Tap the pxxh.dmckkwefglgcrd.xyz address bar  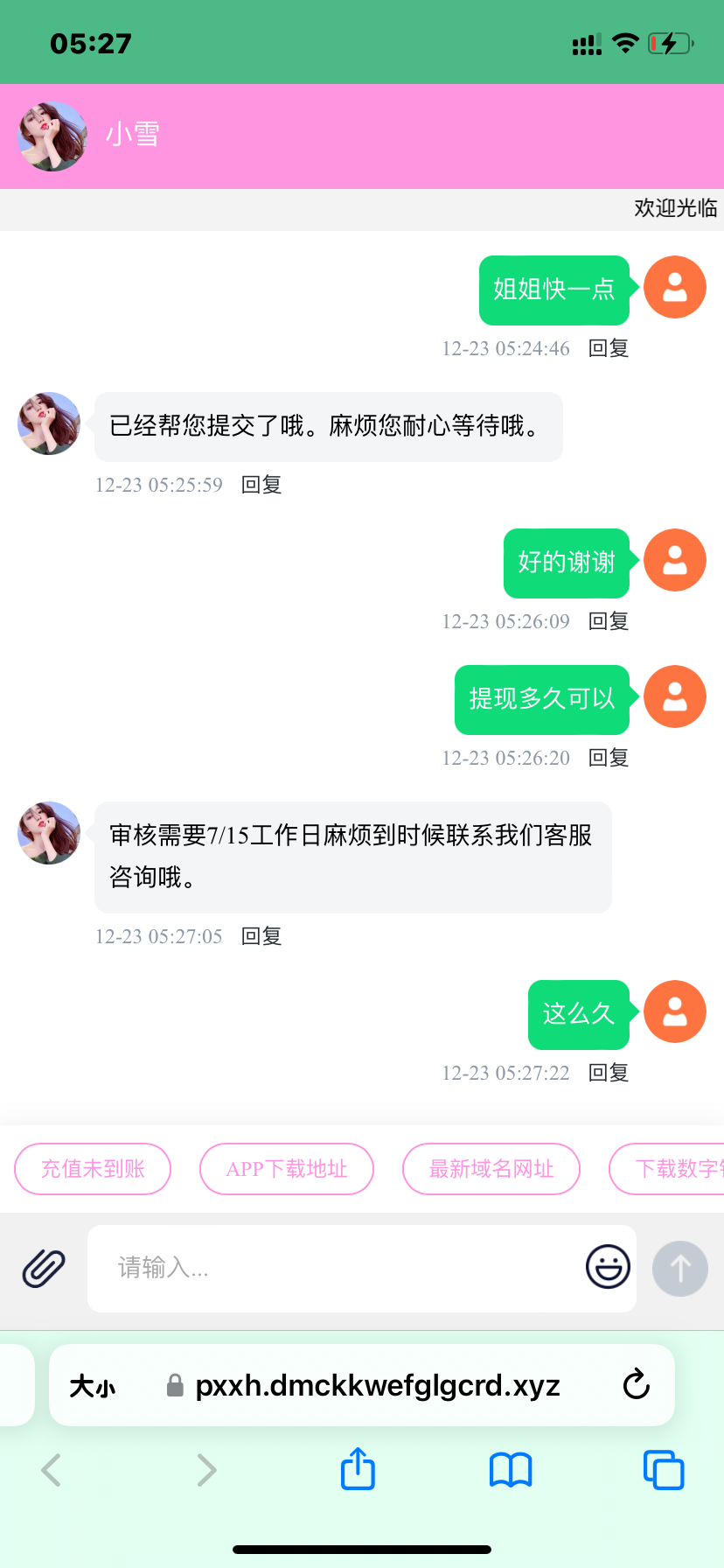(376, 1386)
